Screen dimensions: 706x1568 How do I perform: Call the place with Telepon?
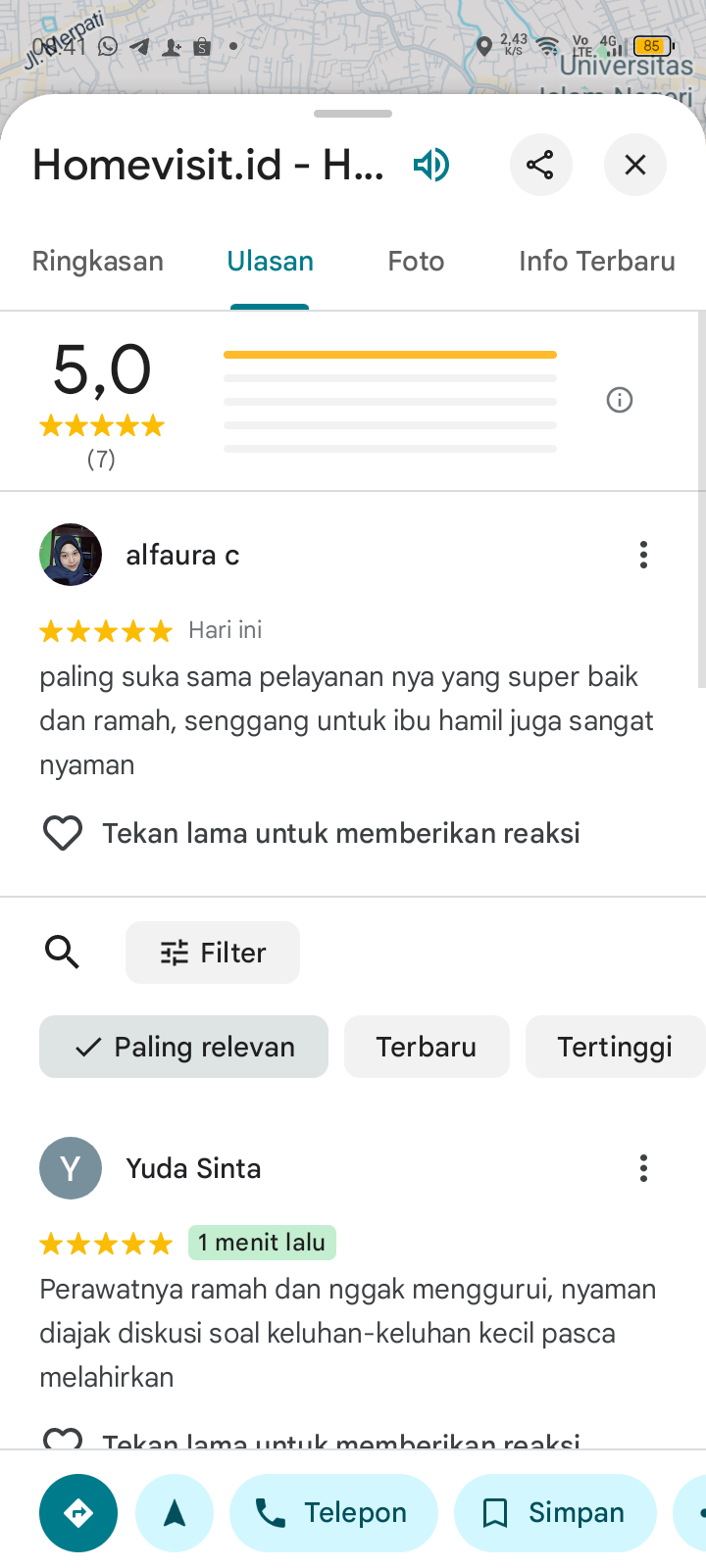coord(333,1513)
